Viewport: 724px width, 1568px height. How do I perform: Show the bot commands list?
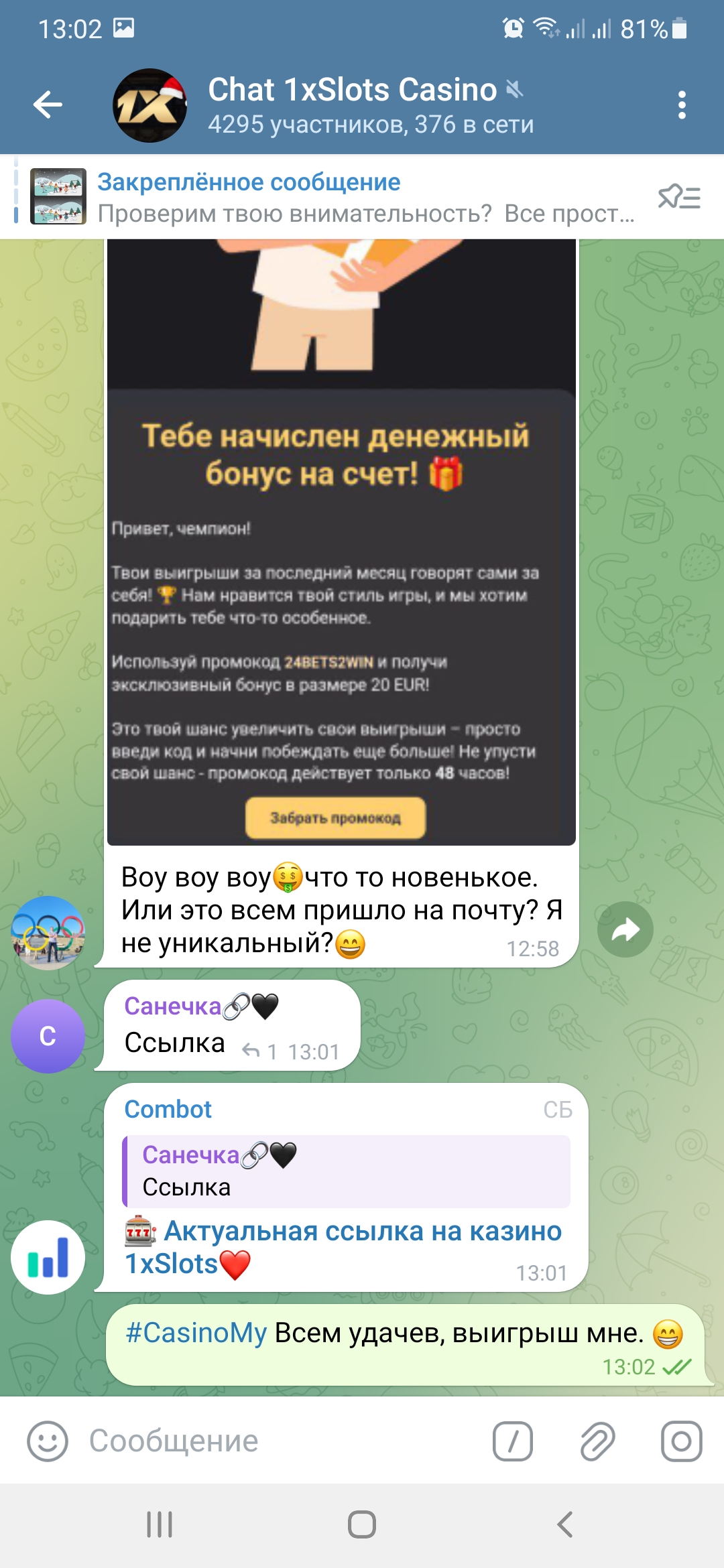click(513, 1441)
